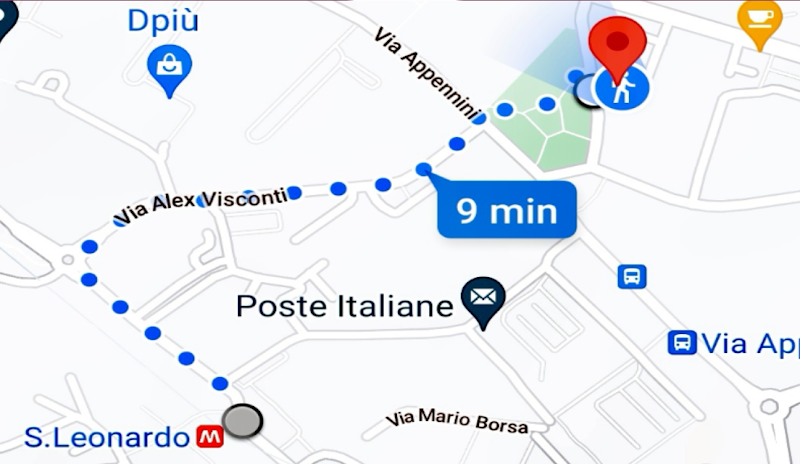Select the Poste Italiane marker
Screen dimensions: 800x464
(483, 298)
